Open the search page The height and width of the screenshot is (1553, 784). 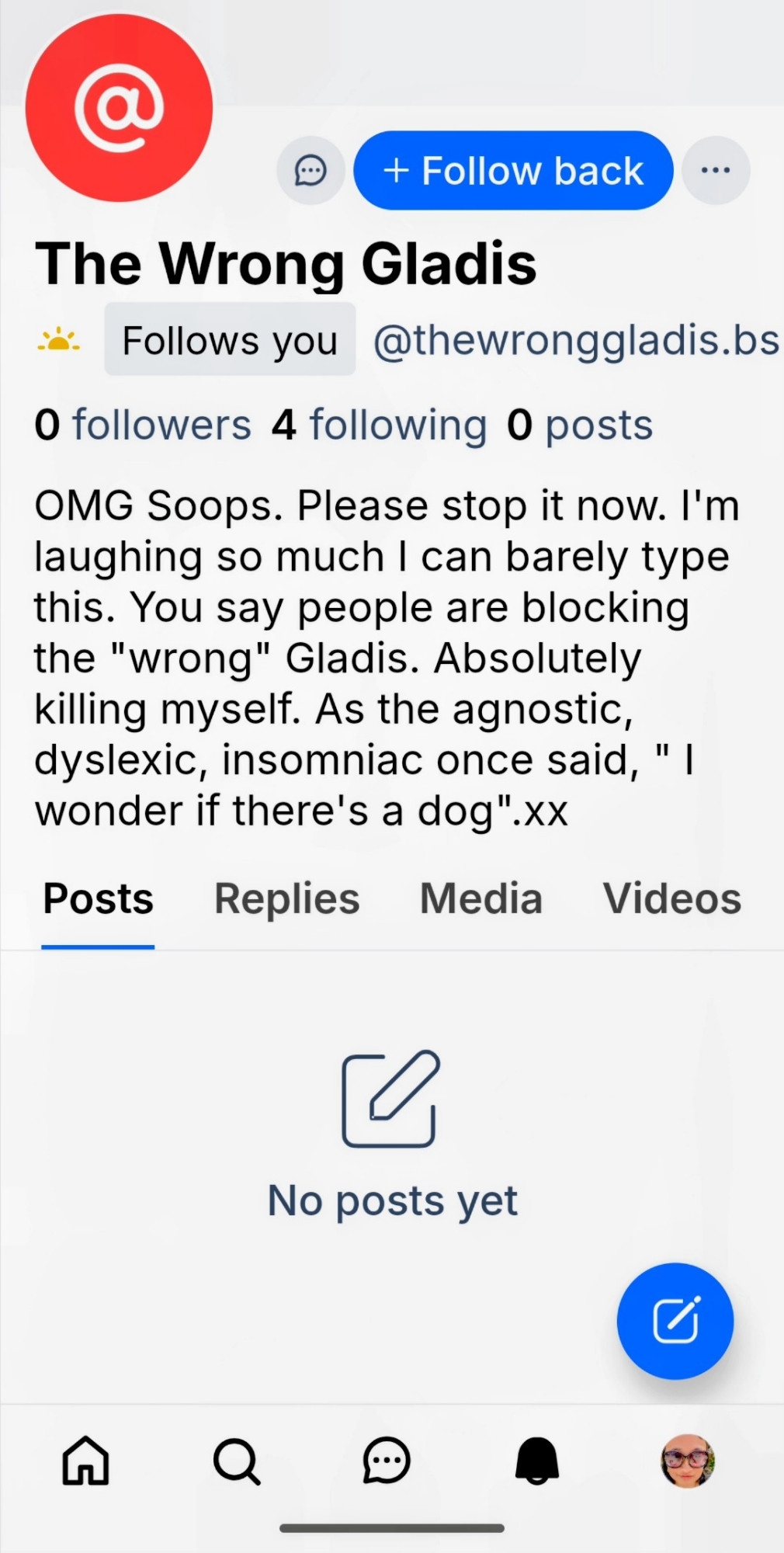coord(236,1461)
